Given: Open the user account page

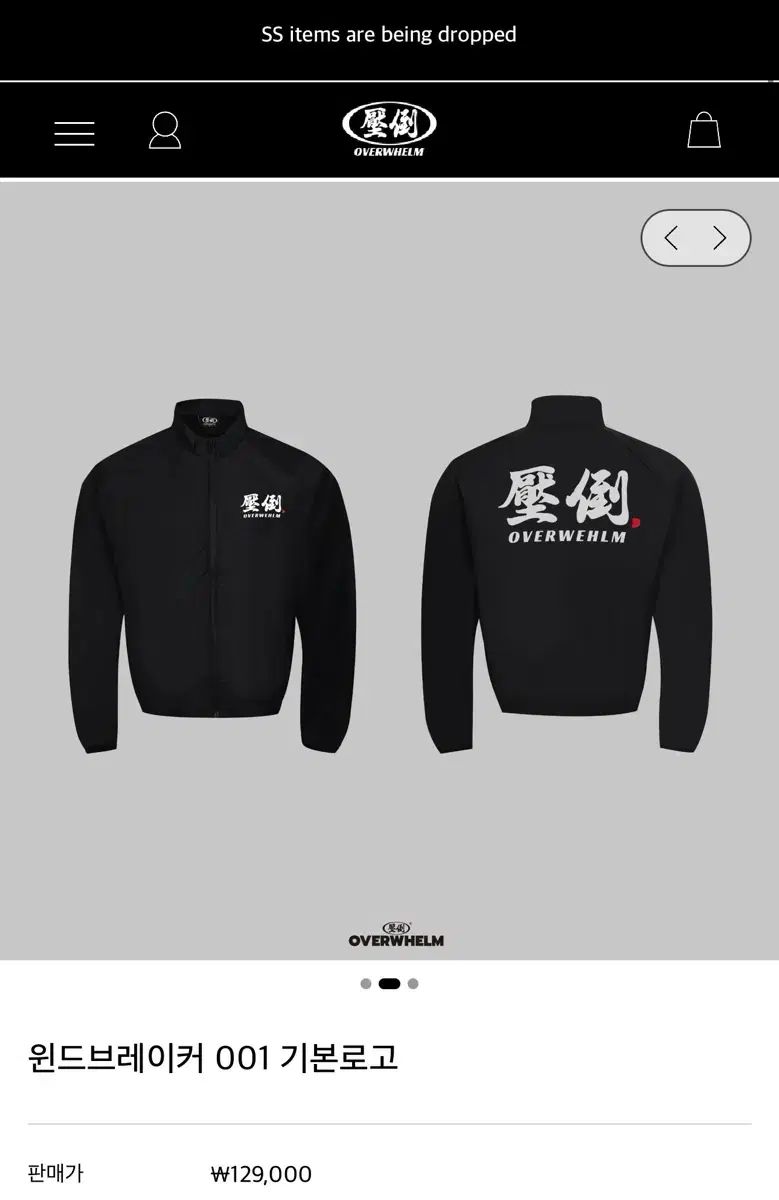Looking at the screenshot, I should pyautogui.click(x=165, y=131).
